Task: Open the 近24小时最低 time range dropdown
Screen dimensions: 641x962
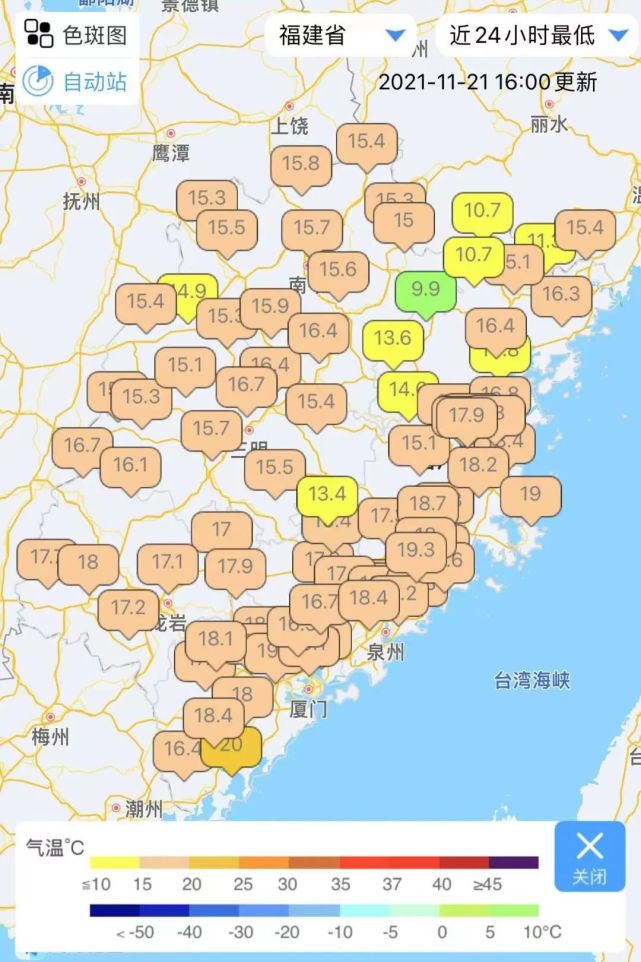Action: [x=536, y=37]
